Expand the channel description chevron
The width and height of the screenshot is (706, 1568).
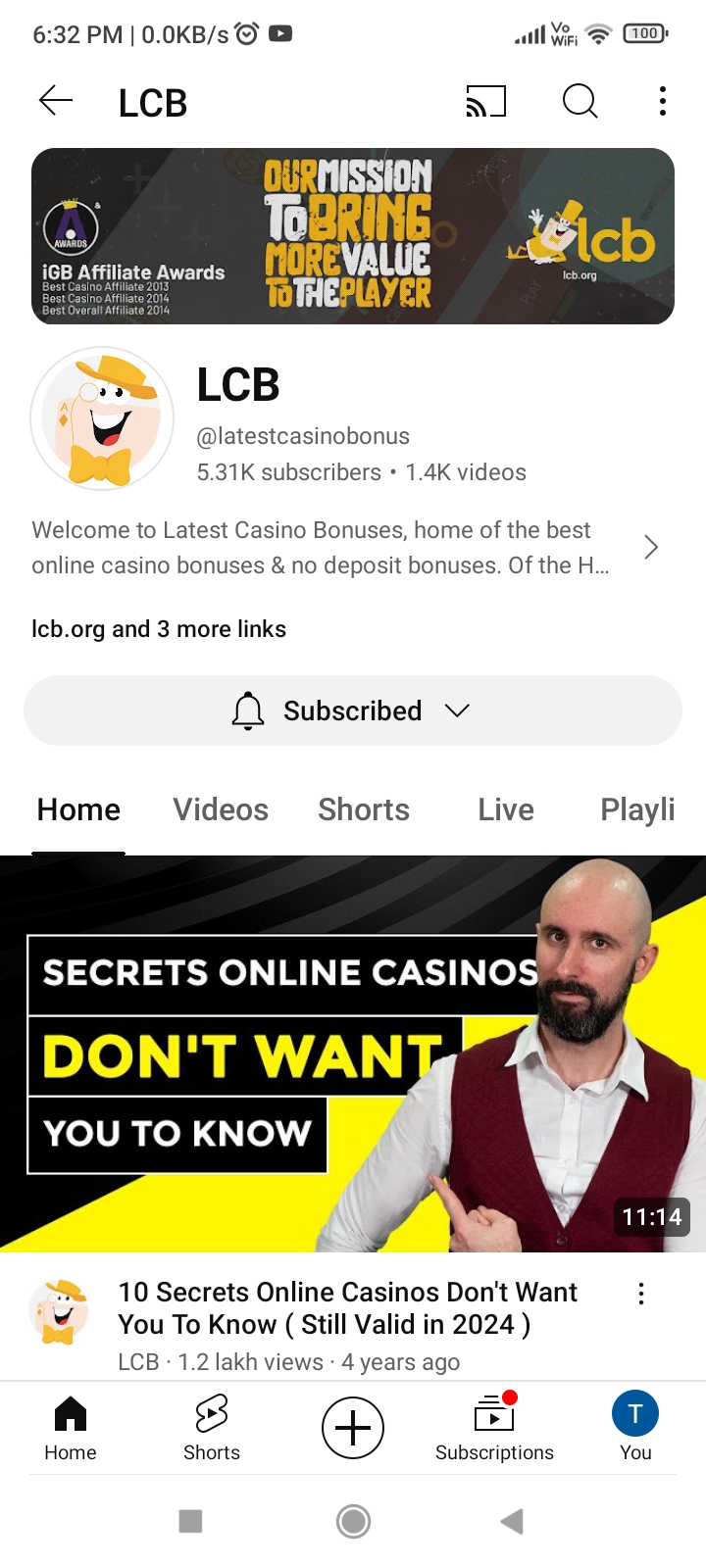(x=650, y=547)
